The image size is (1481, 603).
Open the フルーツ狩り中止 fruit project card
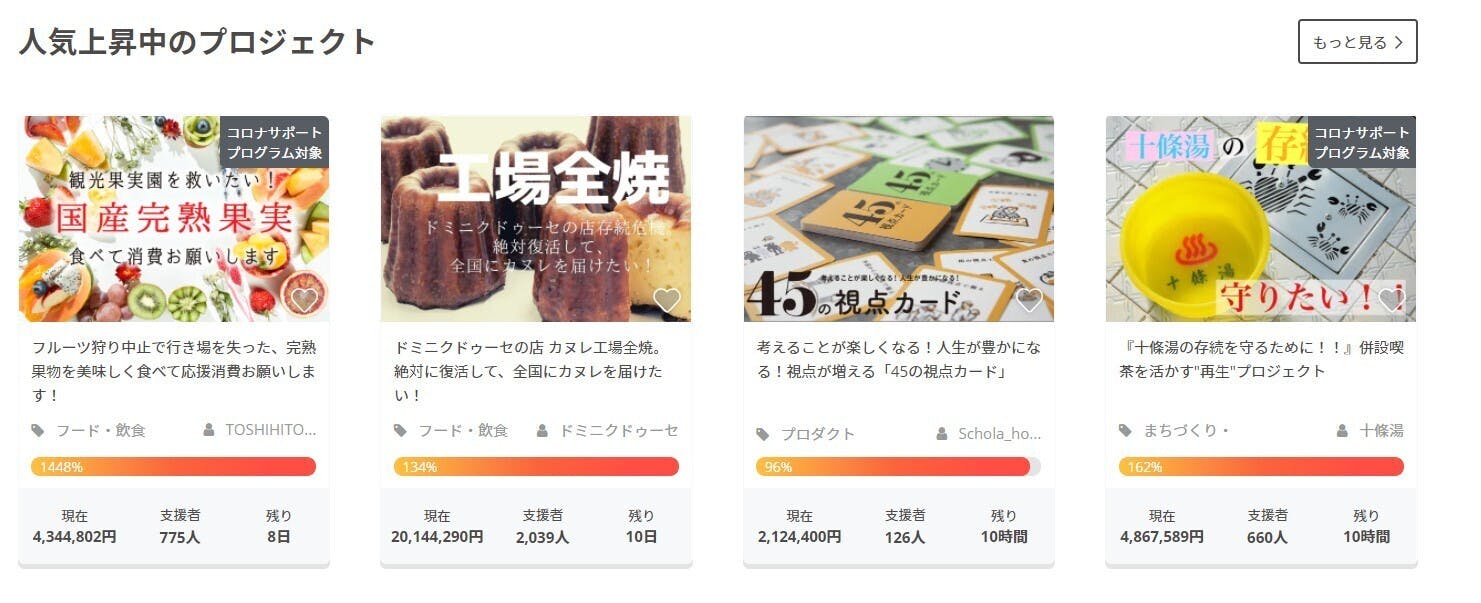click(x=174, y=371)
